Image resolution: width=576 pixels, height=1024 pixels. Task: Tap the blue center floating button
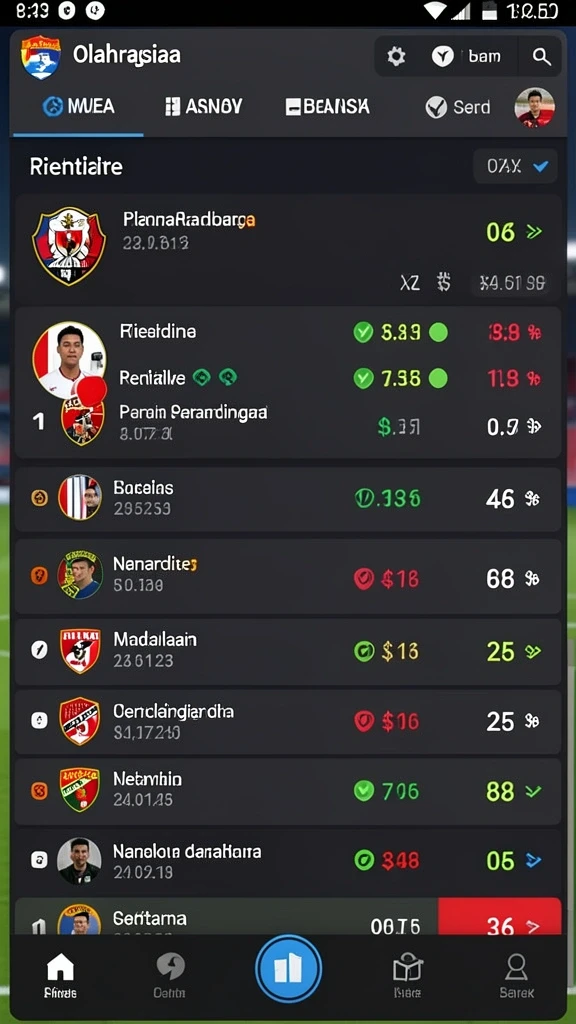288,968
